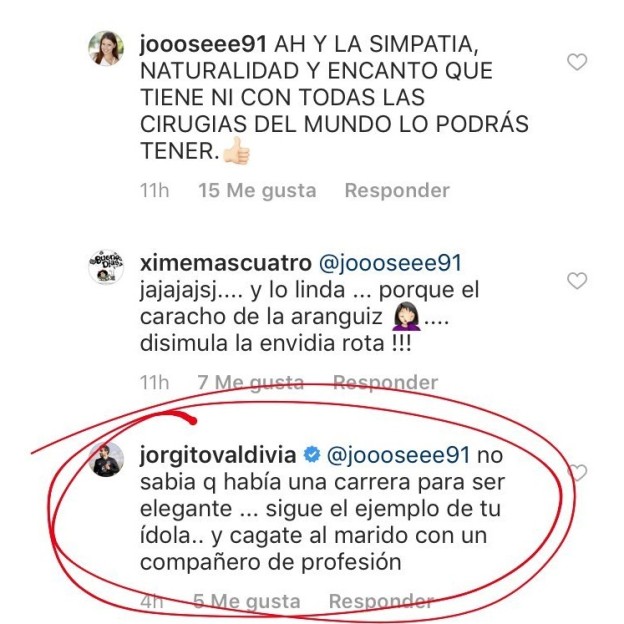Image resolution: width=624 pixels, height=624 pixels.
Task: Open @joooseee91 mention in jorgitovaldivia's comment
Action: [x=399, y=455]
